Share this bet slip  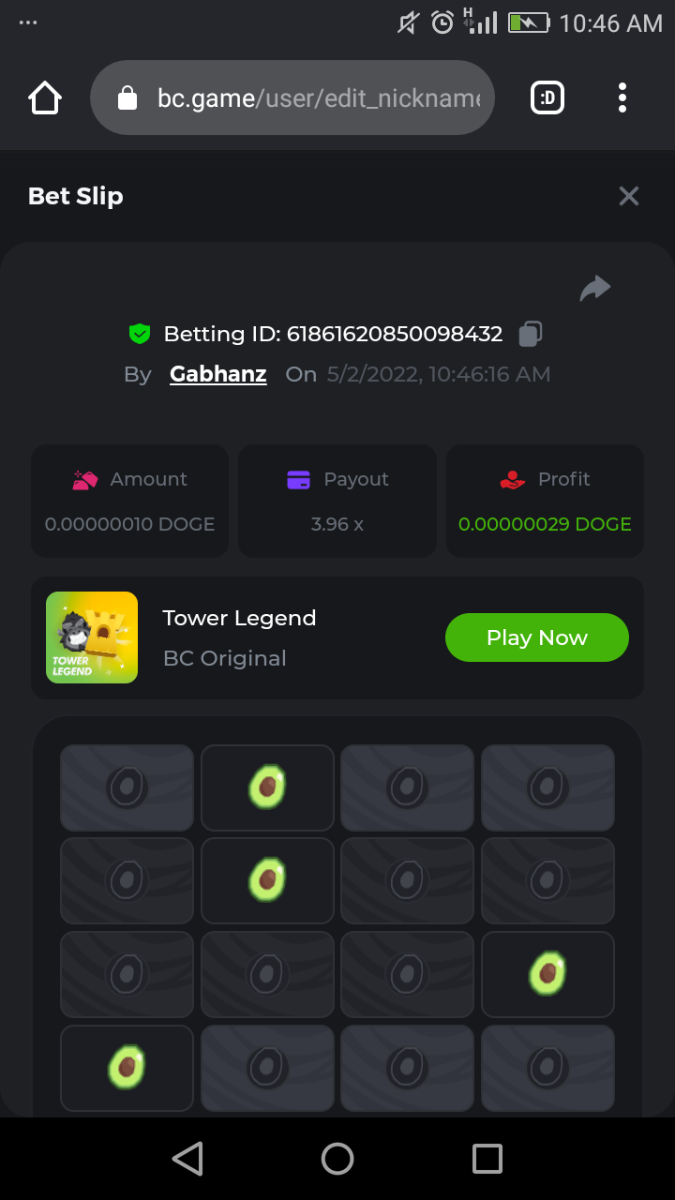tap(595, 289)
